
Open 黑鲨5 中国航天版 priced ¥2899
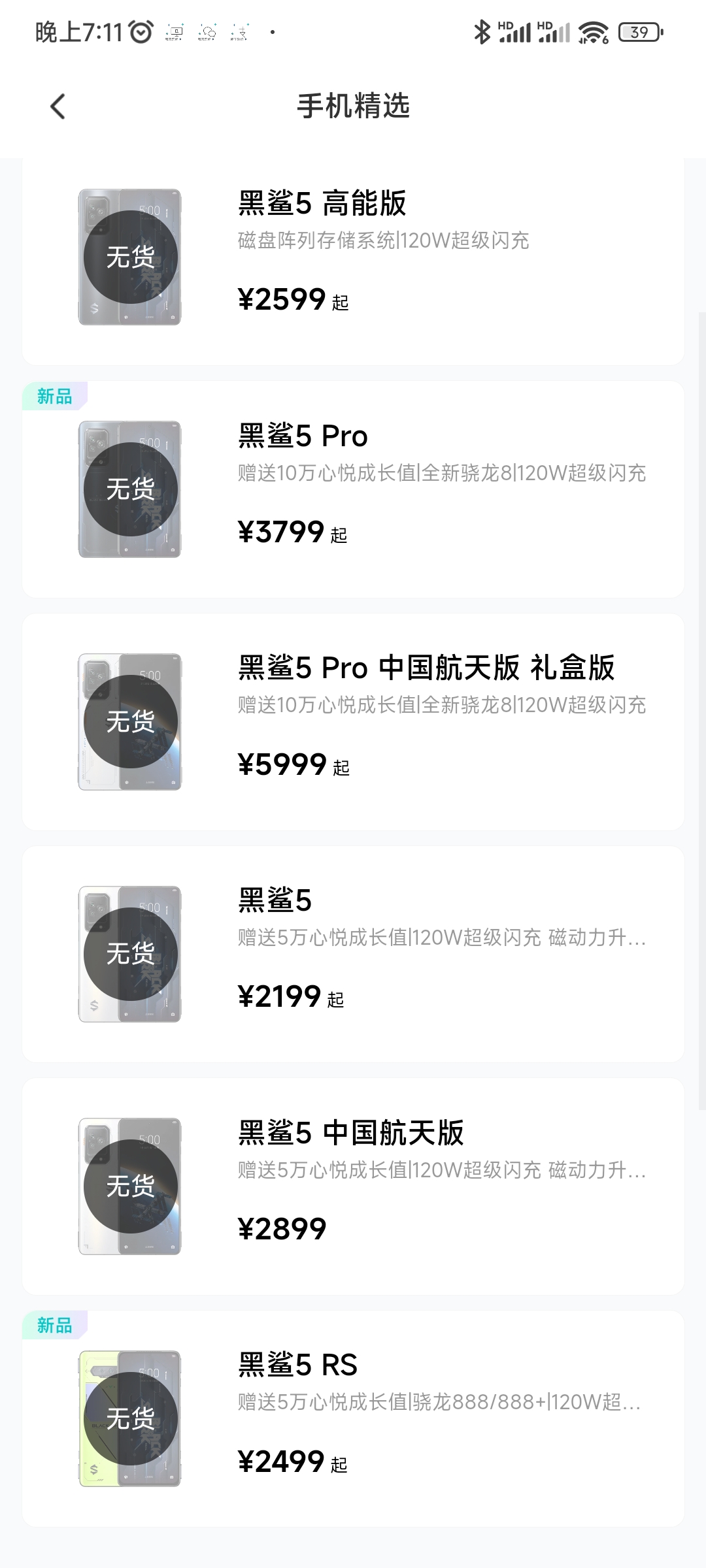click(353, 1186)
